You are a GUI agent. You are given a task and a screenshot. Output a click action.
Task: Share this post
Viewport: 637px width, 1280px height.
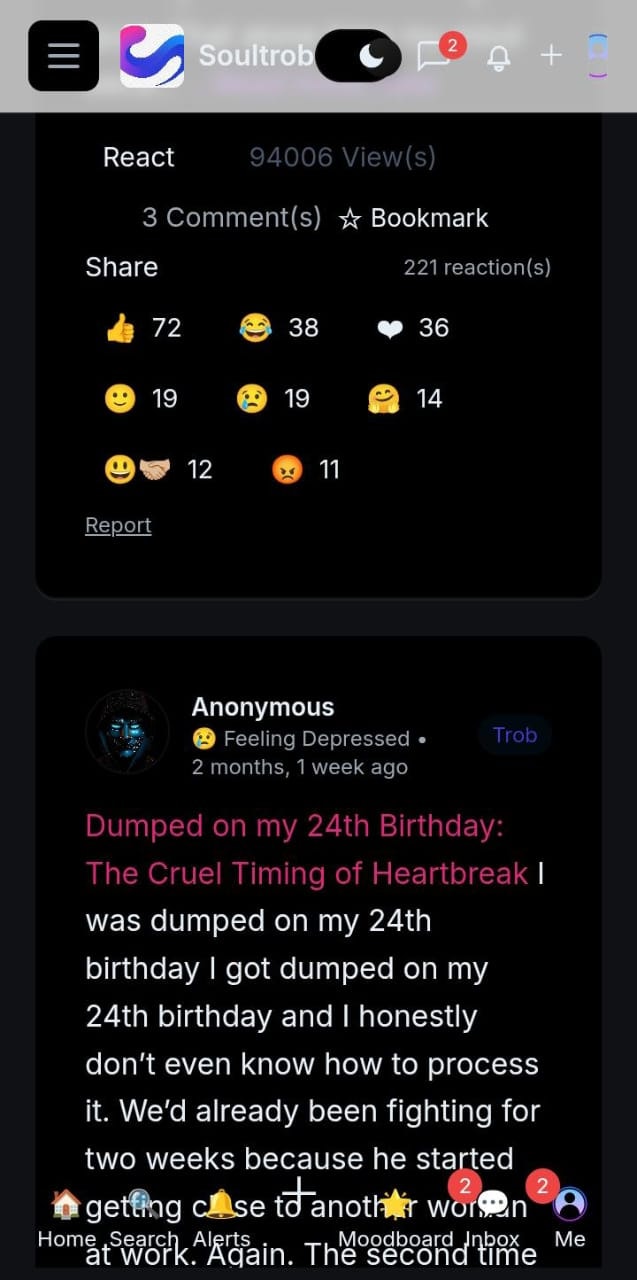point(121,267)
